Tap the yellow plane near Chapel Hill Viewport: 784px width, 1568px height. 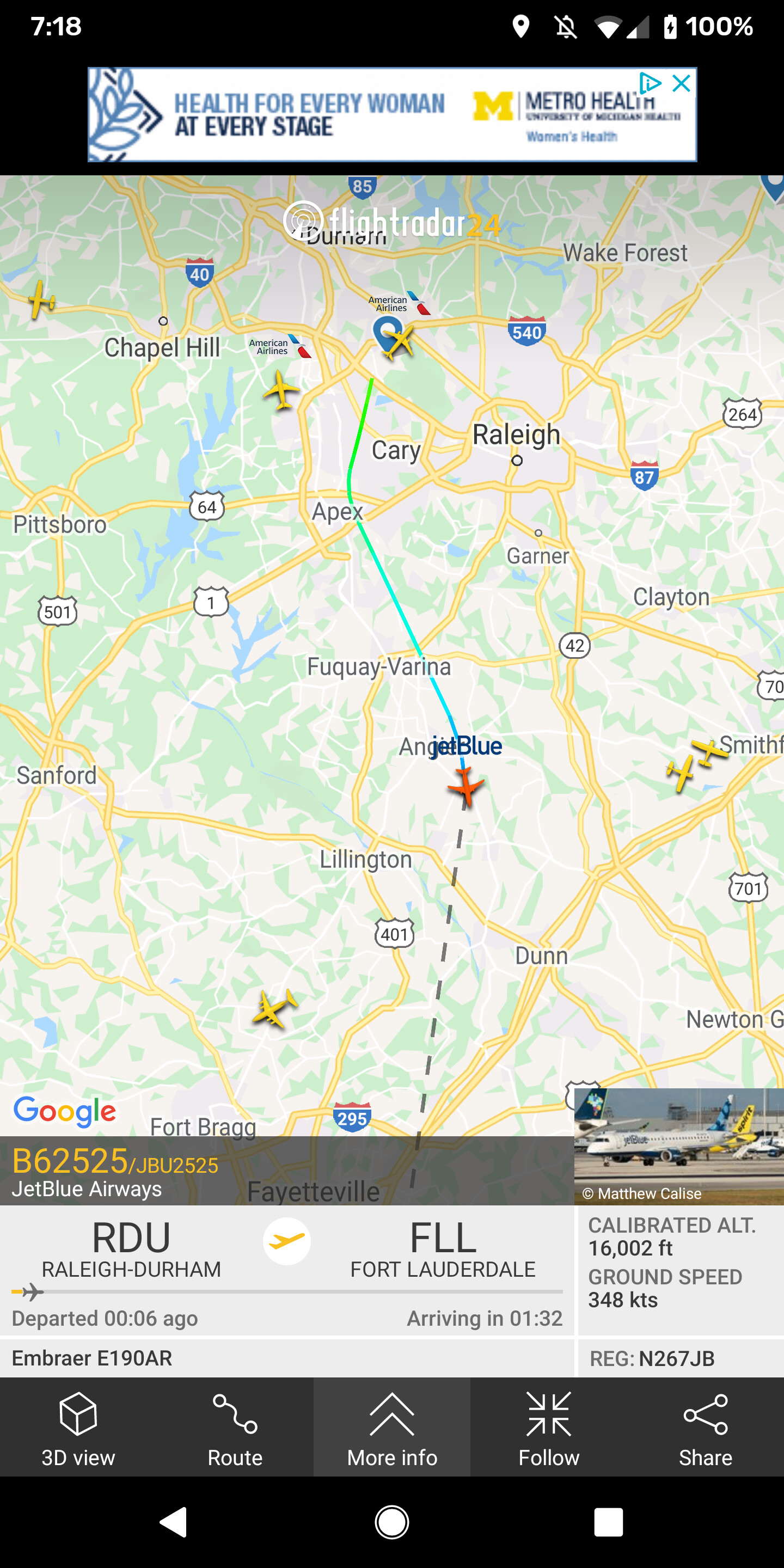(281, 390)
